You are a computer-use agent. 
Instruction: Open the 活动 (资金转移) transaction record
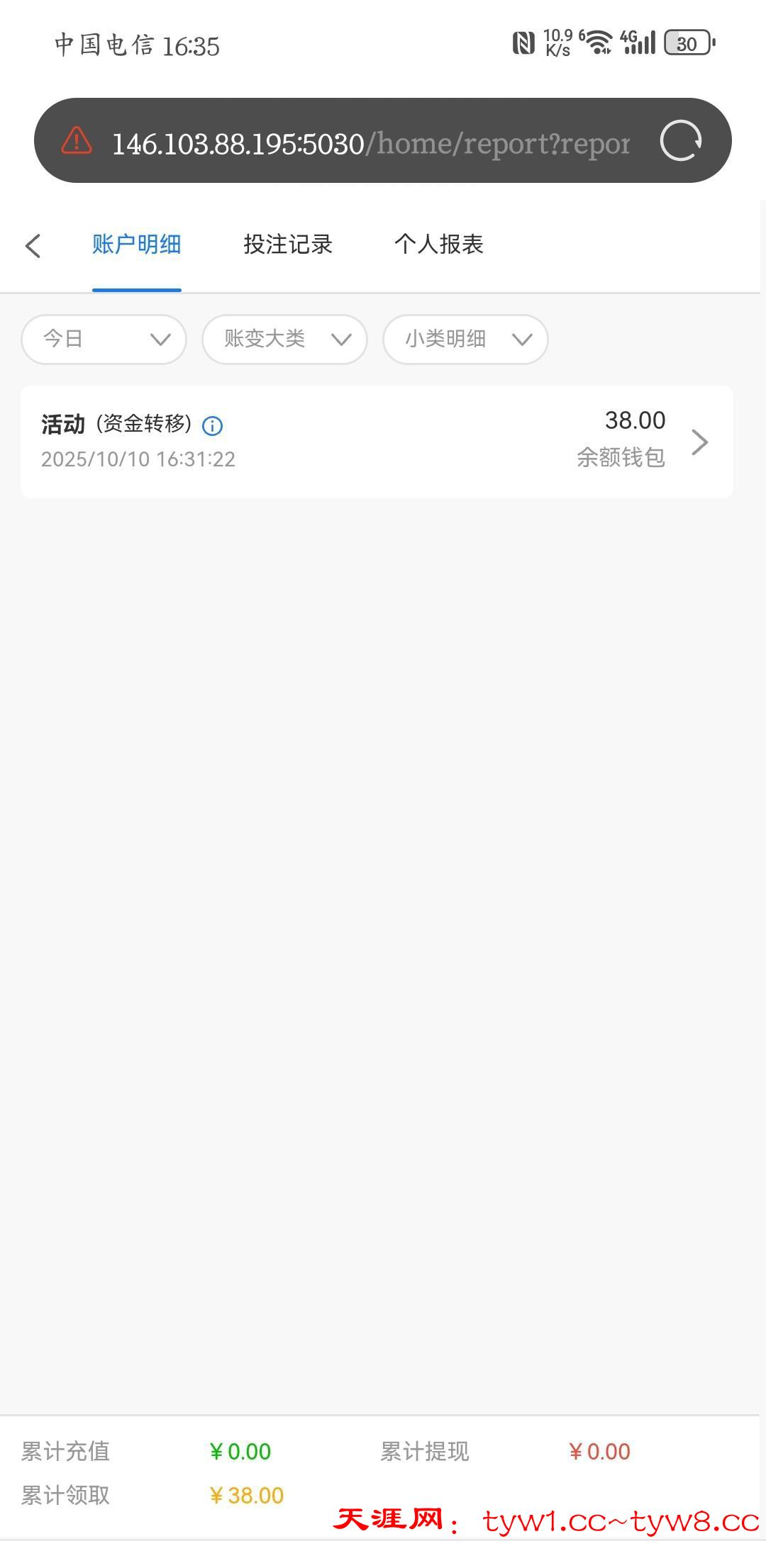click(x=376, y=442)
